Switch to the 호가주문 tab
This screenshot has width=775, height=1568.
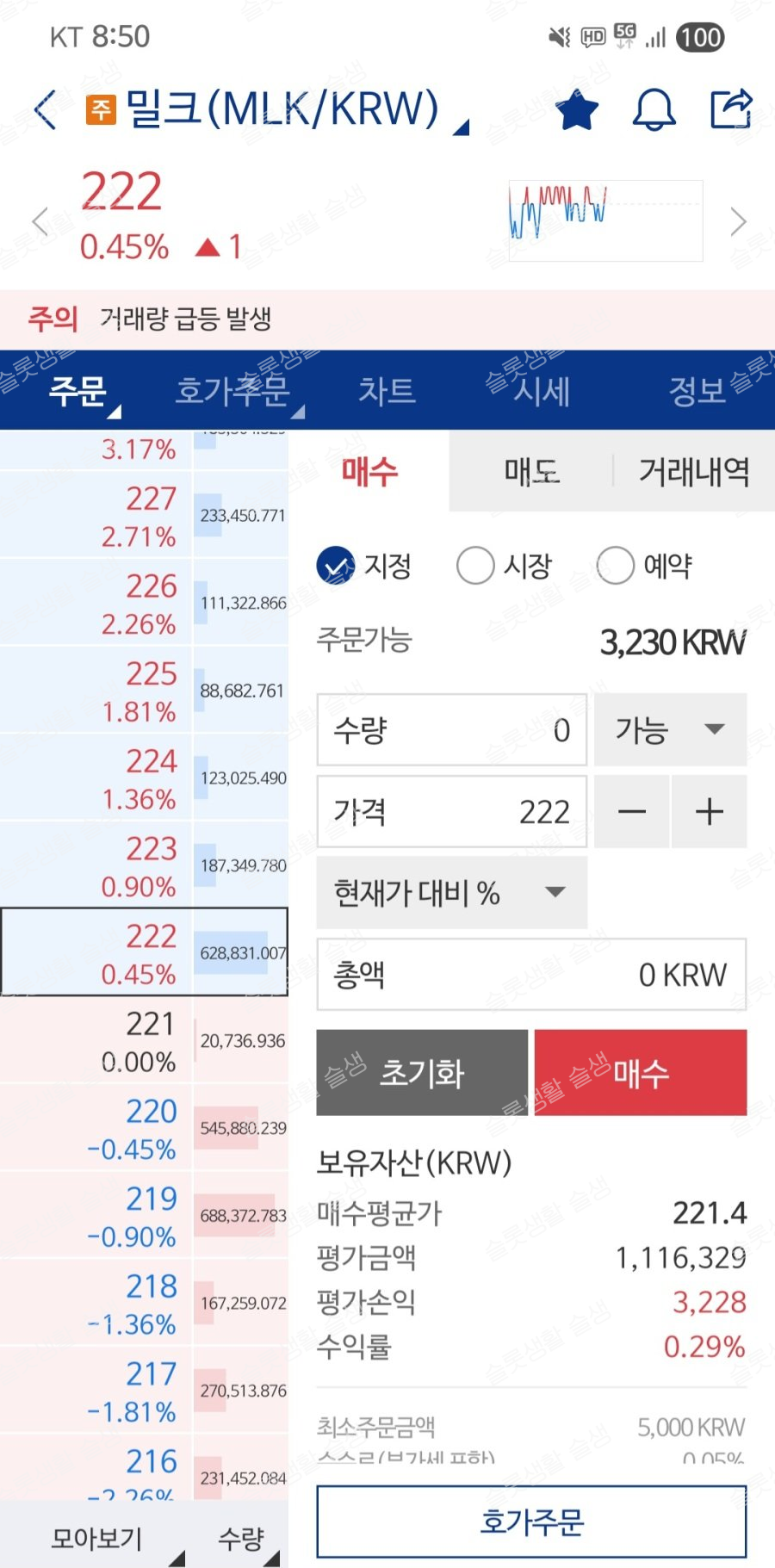tap(232, 391)
